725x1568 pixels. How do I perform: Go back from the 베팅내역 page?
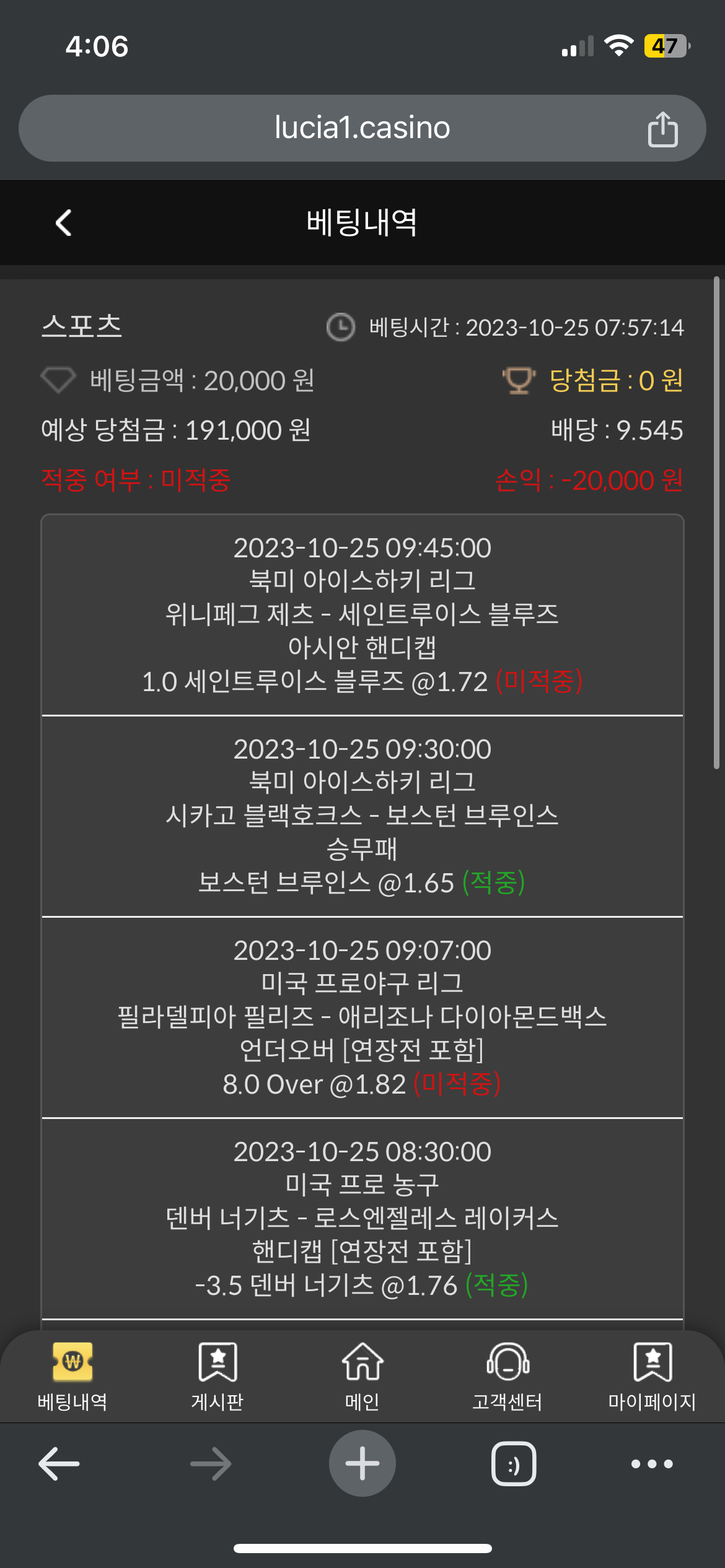pyautogui.click(x=63, y=223)
